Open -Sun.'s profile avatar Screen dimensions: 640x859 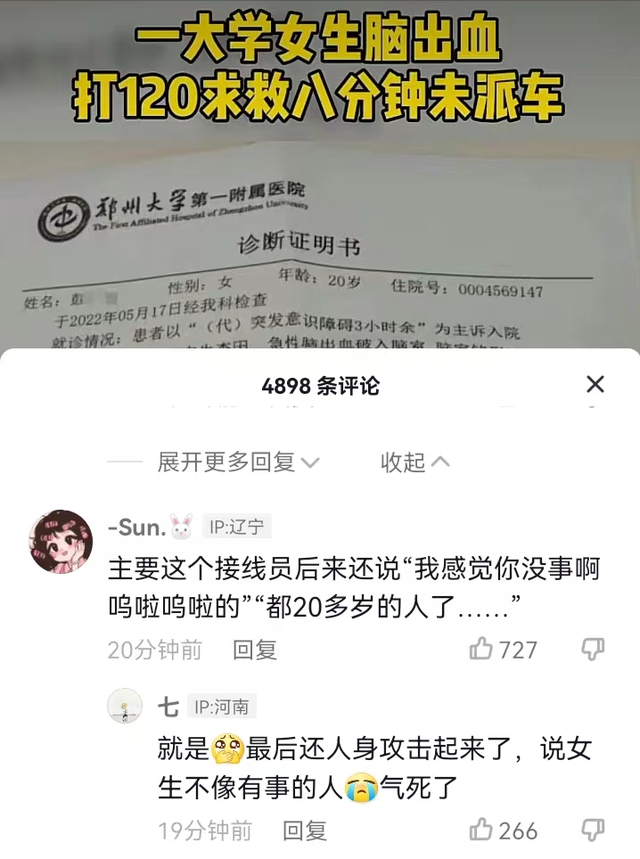click(61, 541)
